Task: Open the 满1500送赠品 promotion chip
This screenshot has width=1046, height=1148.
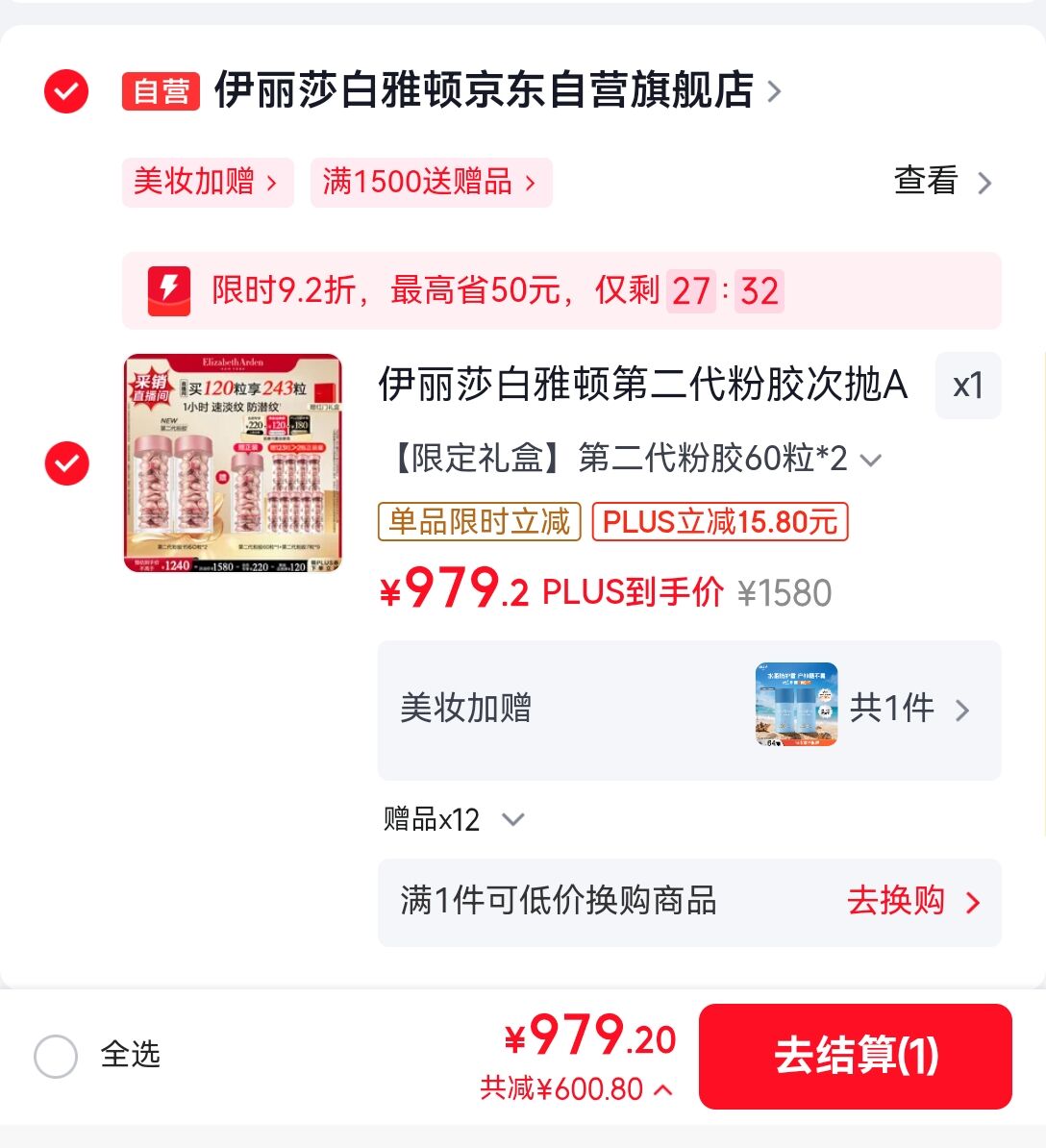Action: [x=430, y=182]
